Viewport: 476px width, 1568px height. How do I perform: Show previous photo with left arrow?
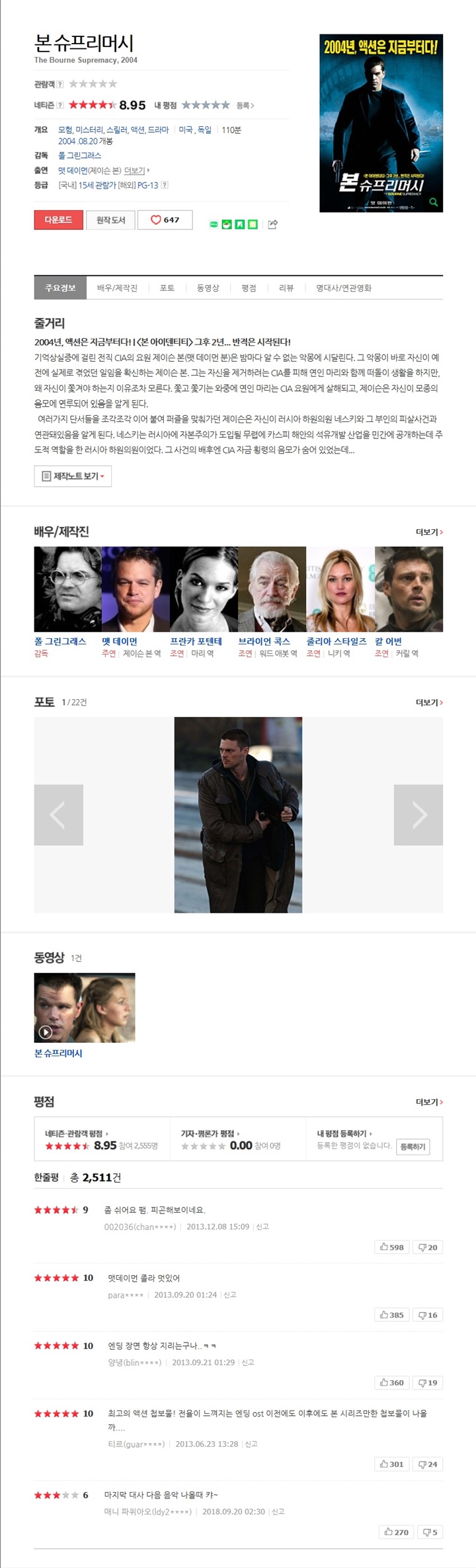click(x=58, y=814)
